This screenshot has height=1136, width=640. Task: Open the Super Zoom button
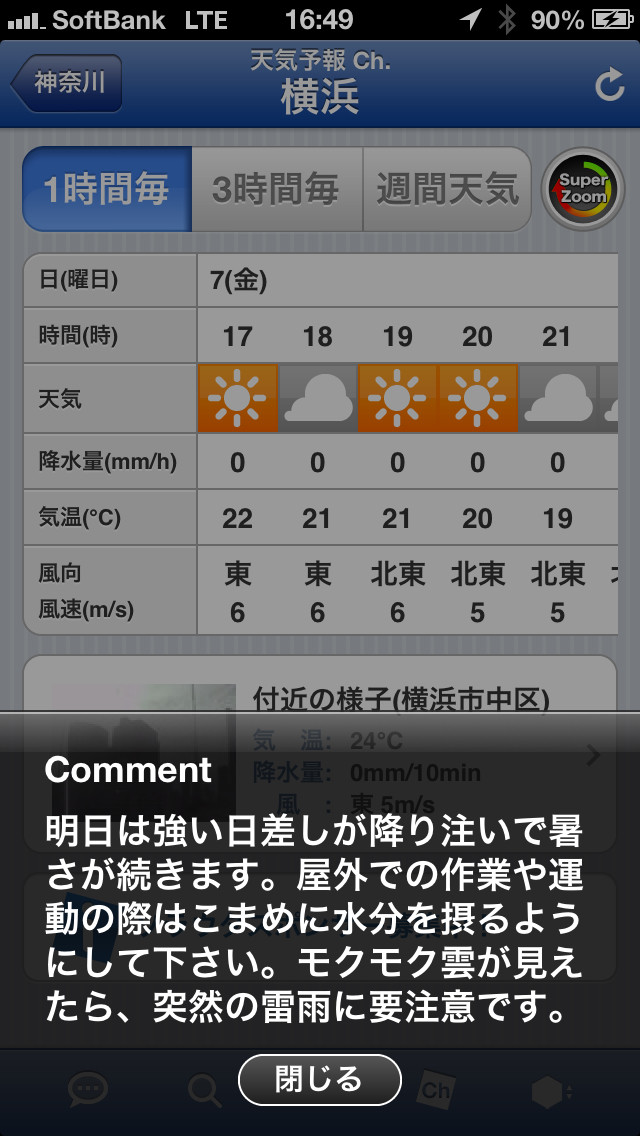[583, 189]
